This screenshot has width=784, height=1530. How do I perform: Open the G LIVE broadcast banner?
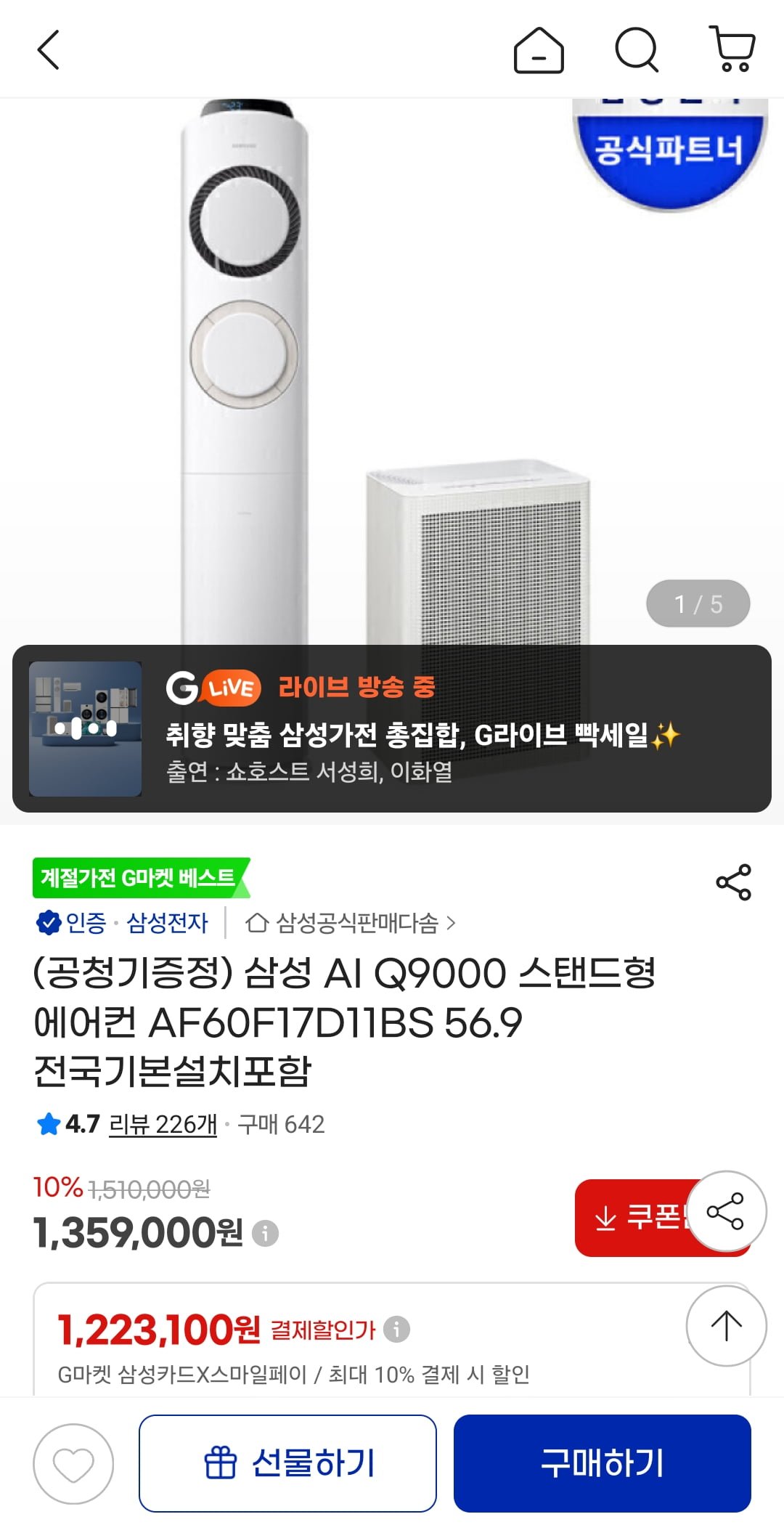click(392, 728)
